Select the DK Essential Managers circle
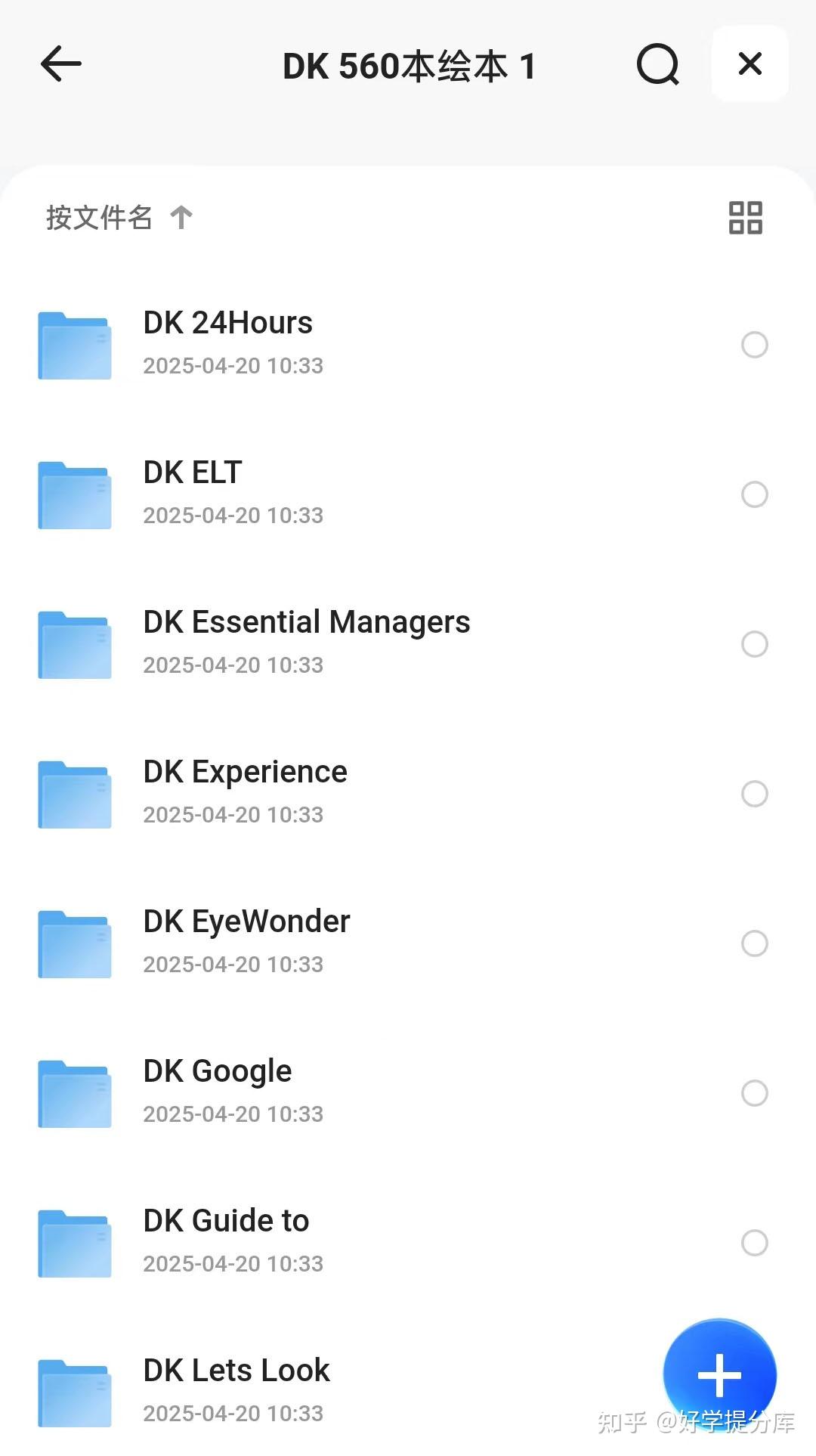816x1456 pixels. click(754, 644)
